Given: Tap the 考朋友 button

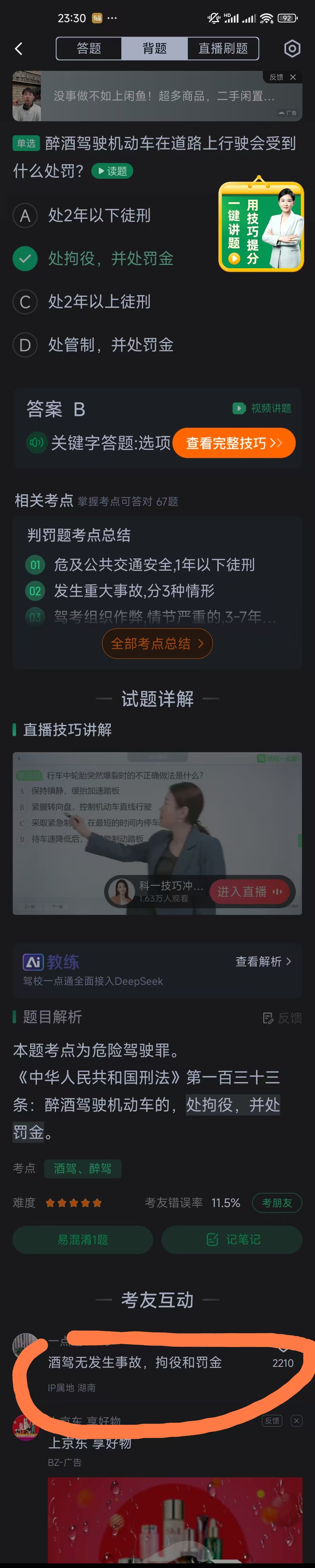Looking at the screenshot, I should [277, 1203].
